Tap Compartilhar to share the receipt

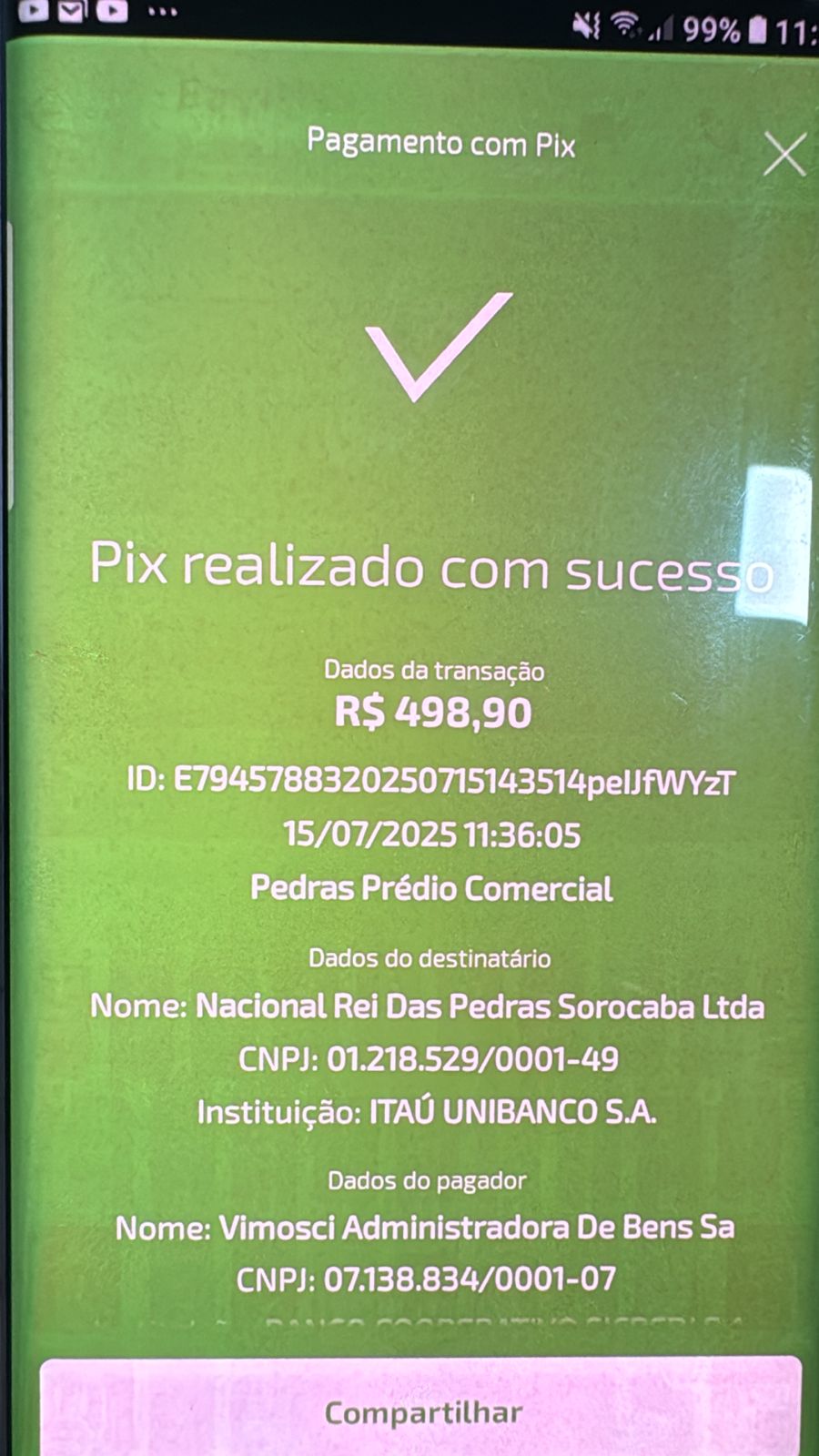(421, 1410)
